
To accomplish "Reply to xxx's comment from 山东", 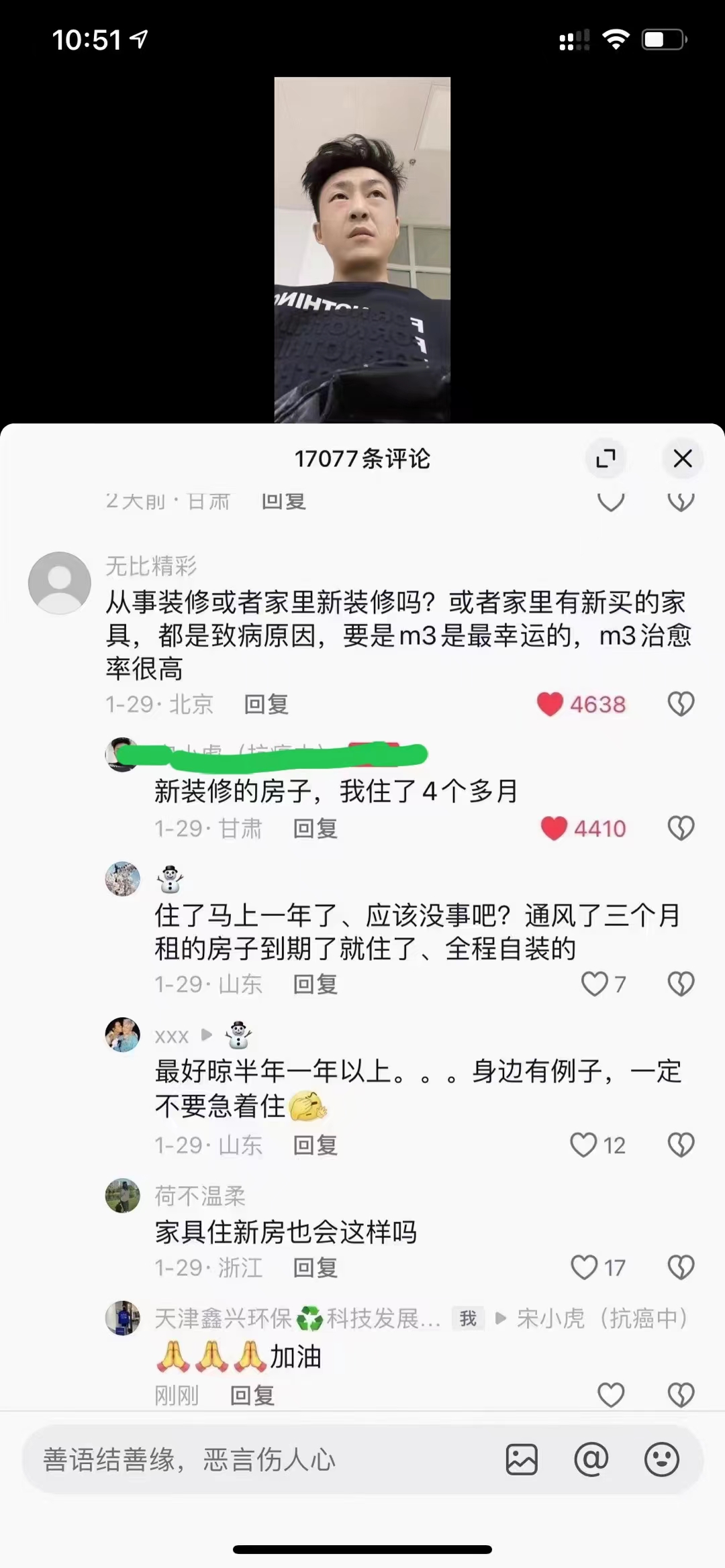I will tap(315, 1145).
